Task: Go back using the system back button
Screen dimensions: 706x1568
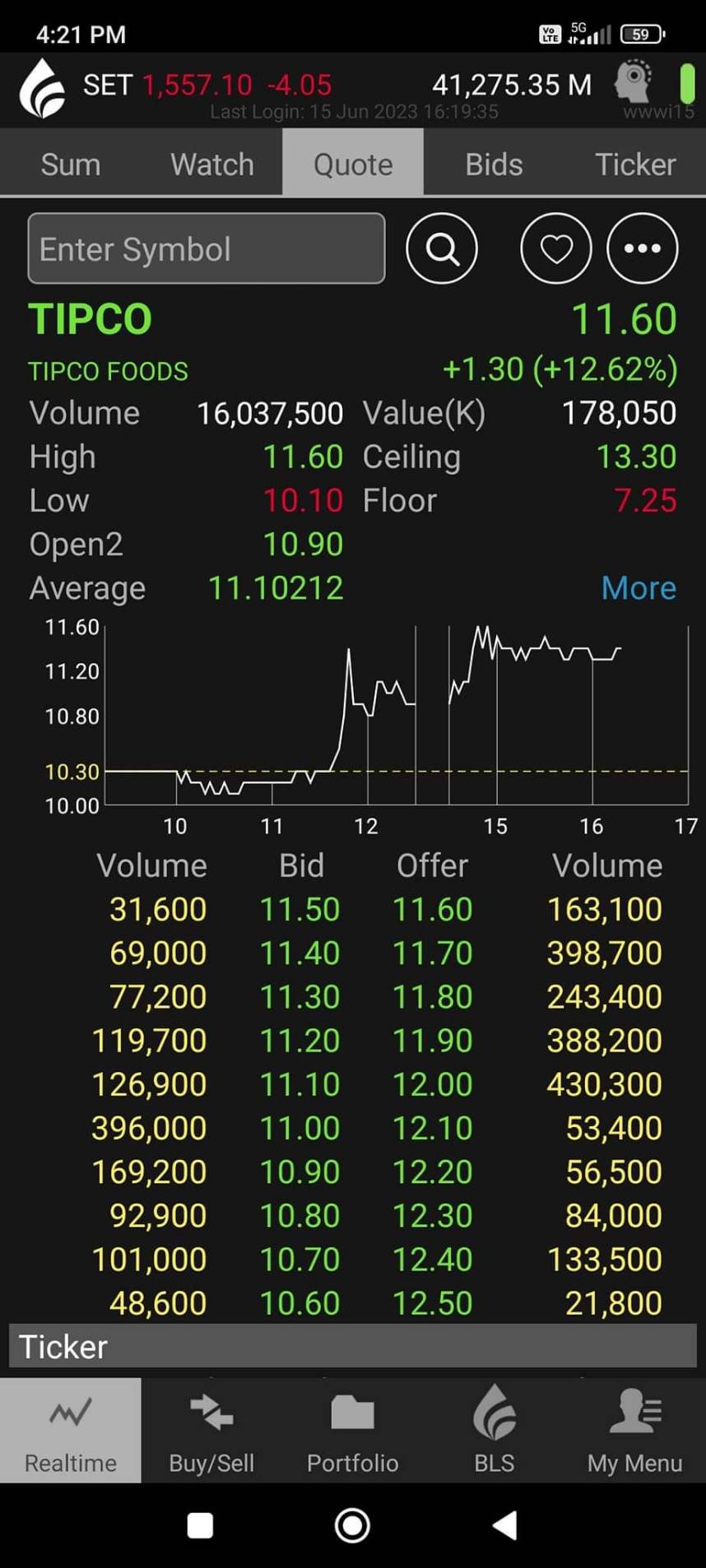Action: pyautogui.click(x=505, y=1525)
